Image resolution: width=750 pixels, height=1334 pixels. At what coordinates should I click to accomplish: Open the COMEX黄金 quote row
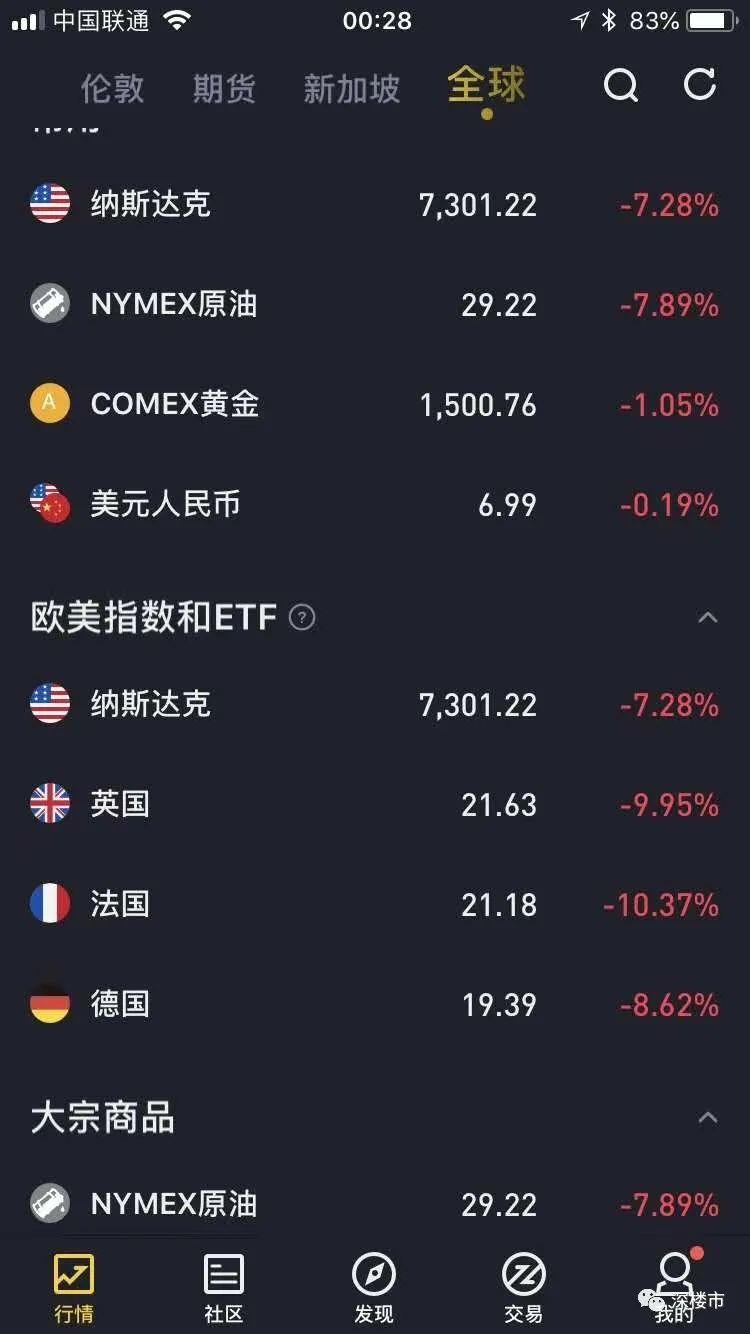click(x=375, y=404)
